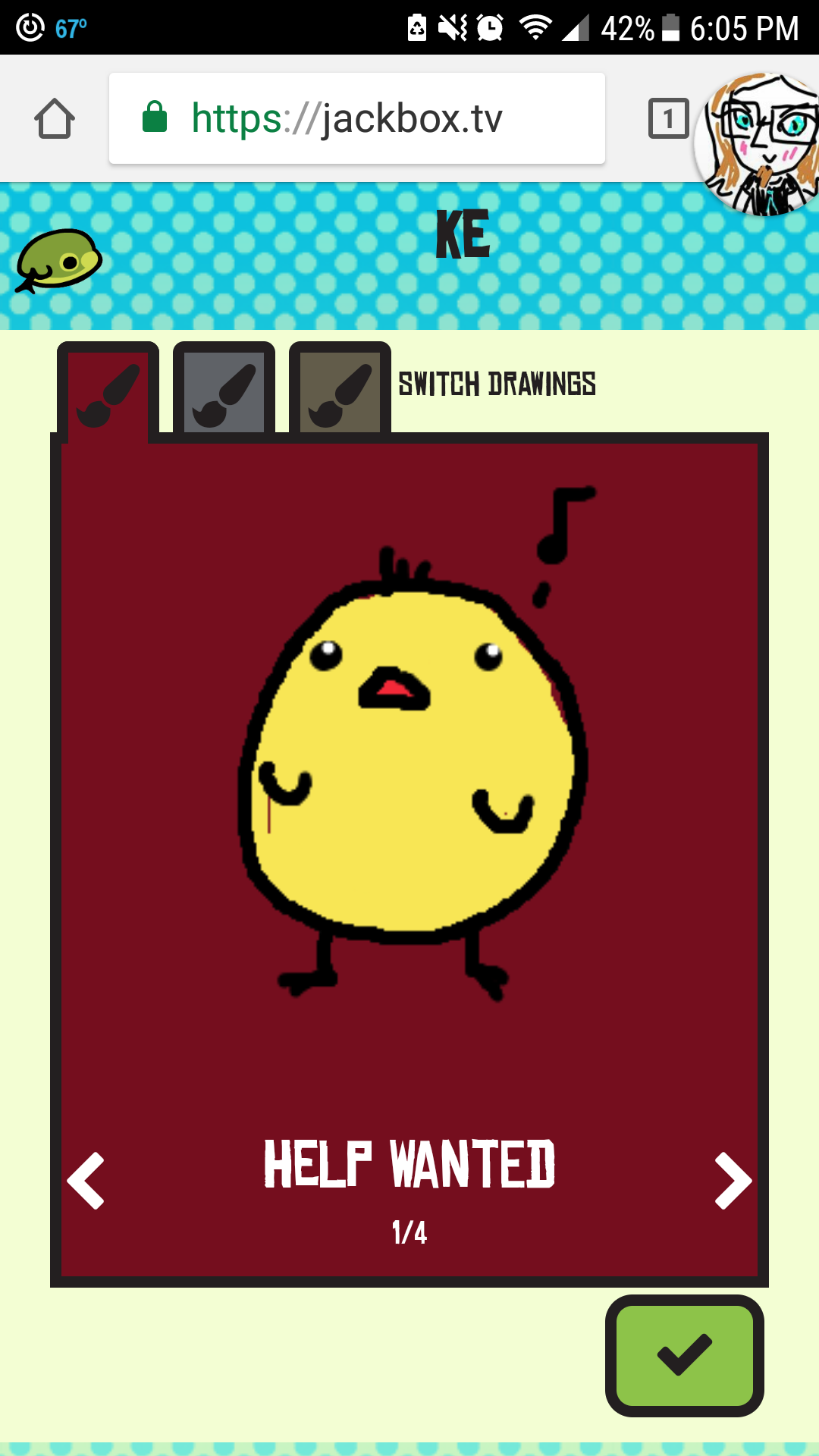Switch to the gray drawing tab
This screenshot has width=819, height=1456.
224,391
